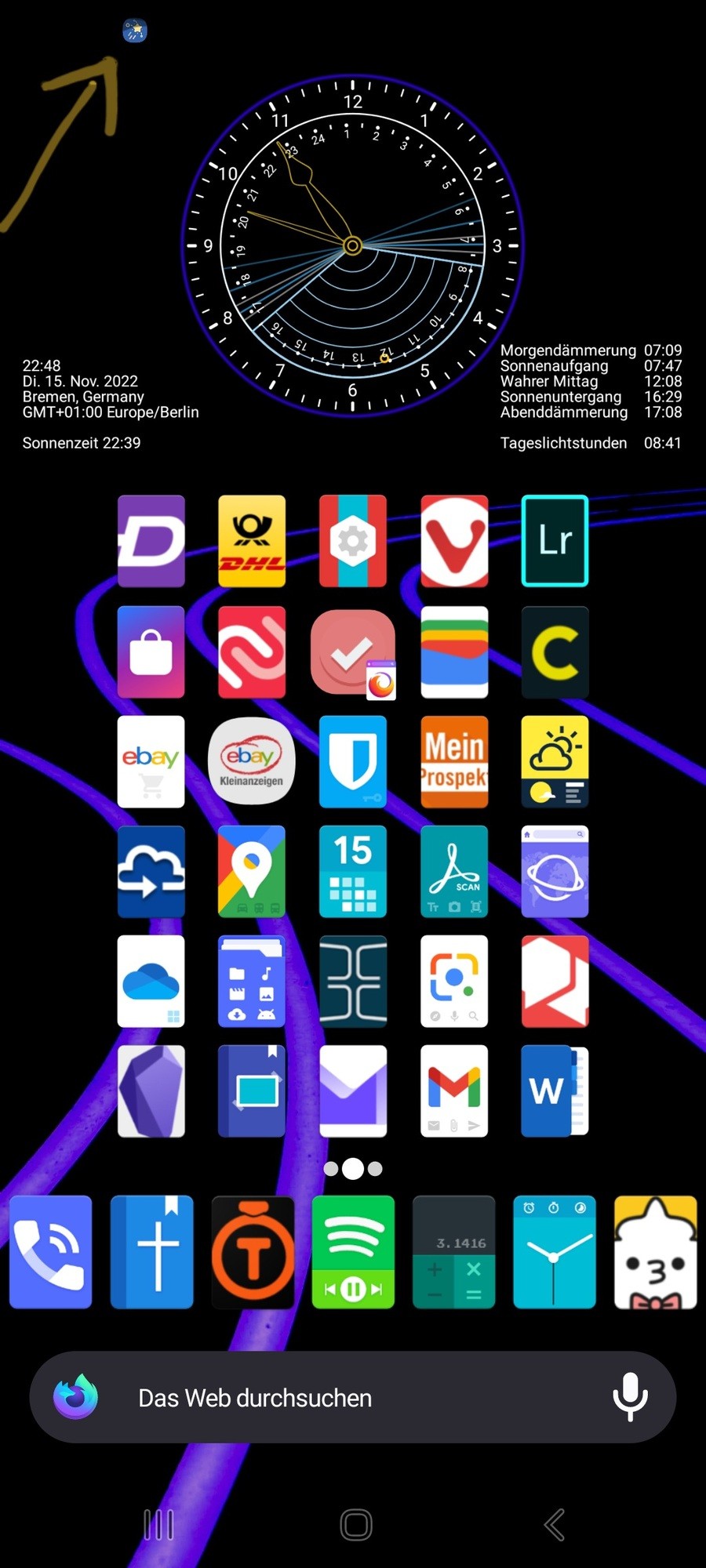Start voice search with the microphone icon

coord(628,1398)
